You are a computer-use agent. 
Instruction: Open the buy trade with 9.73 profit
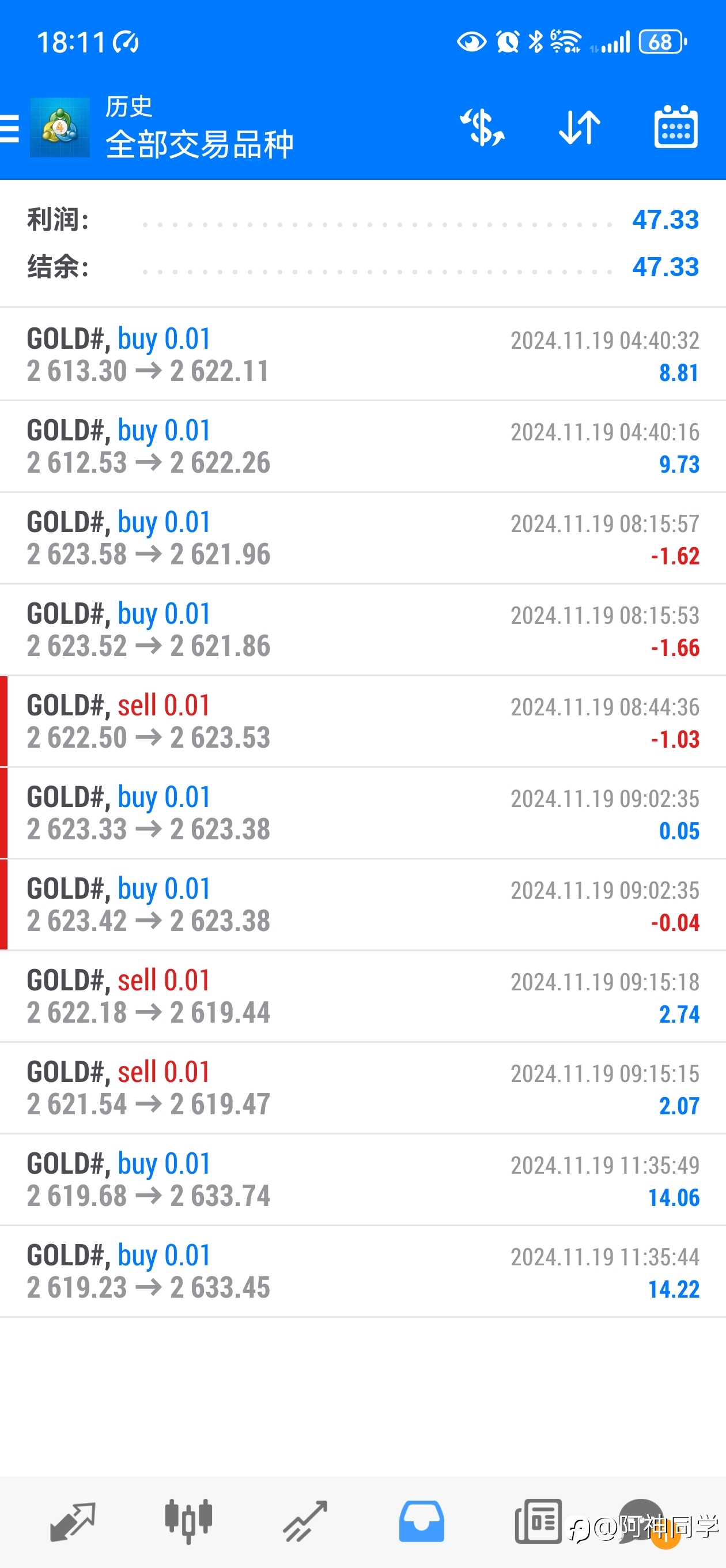click(362, 446)
